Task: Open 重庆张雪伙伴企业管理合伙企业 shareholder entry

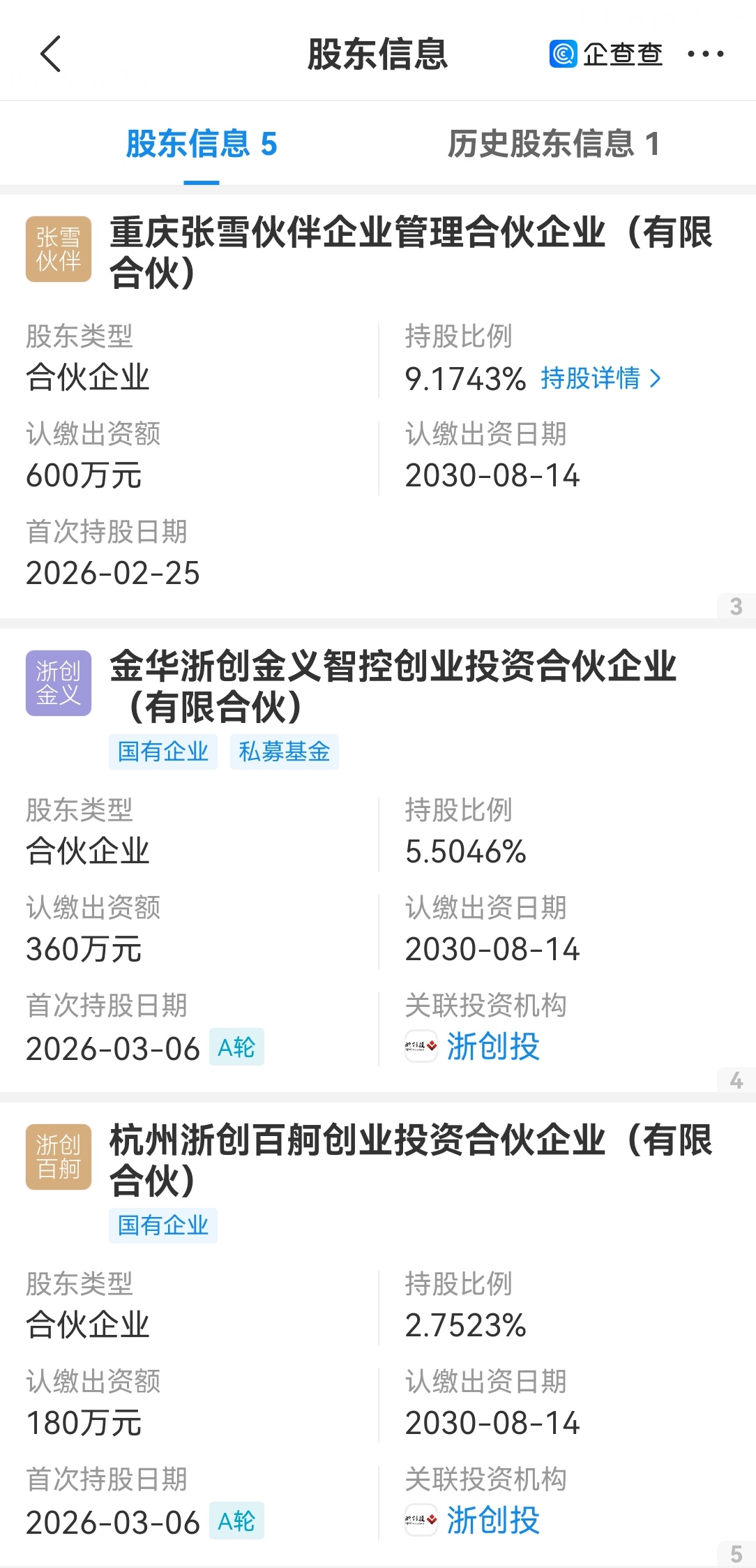Action: (x=410, y=251)
